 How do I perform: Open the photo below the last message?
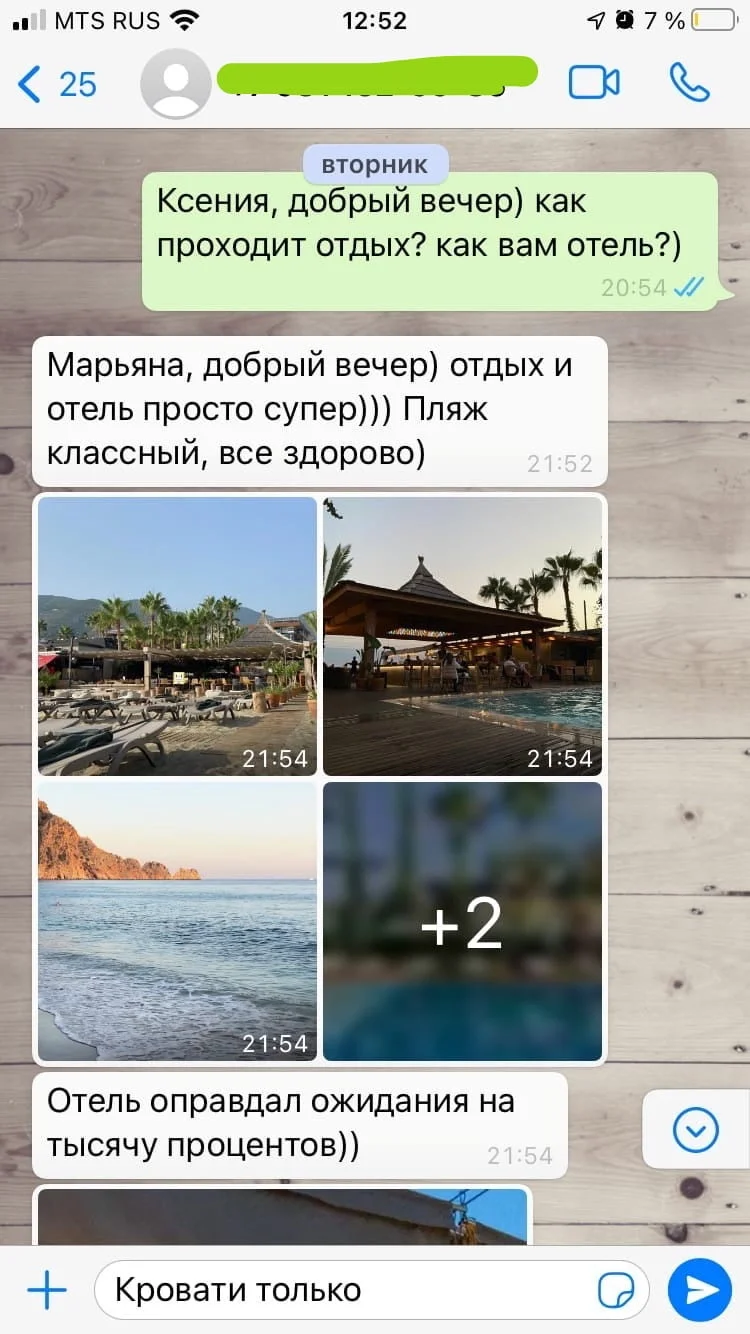[282, 1216]
